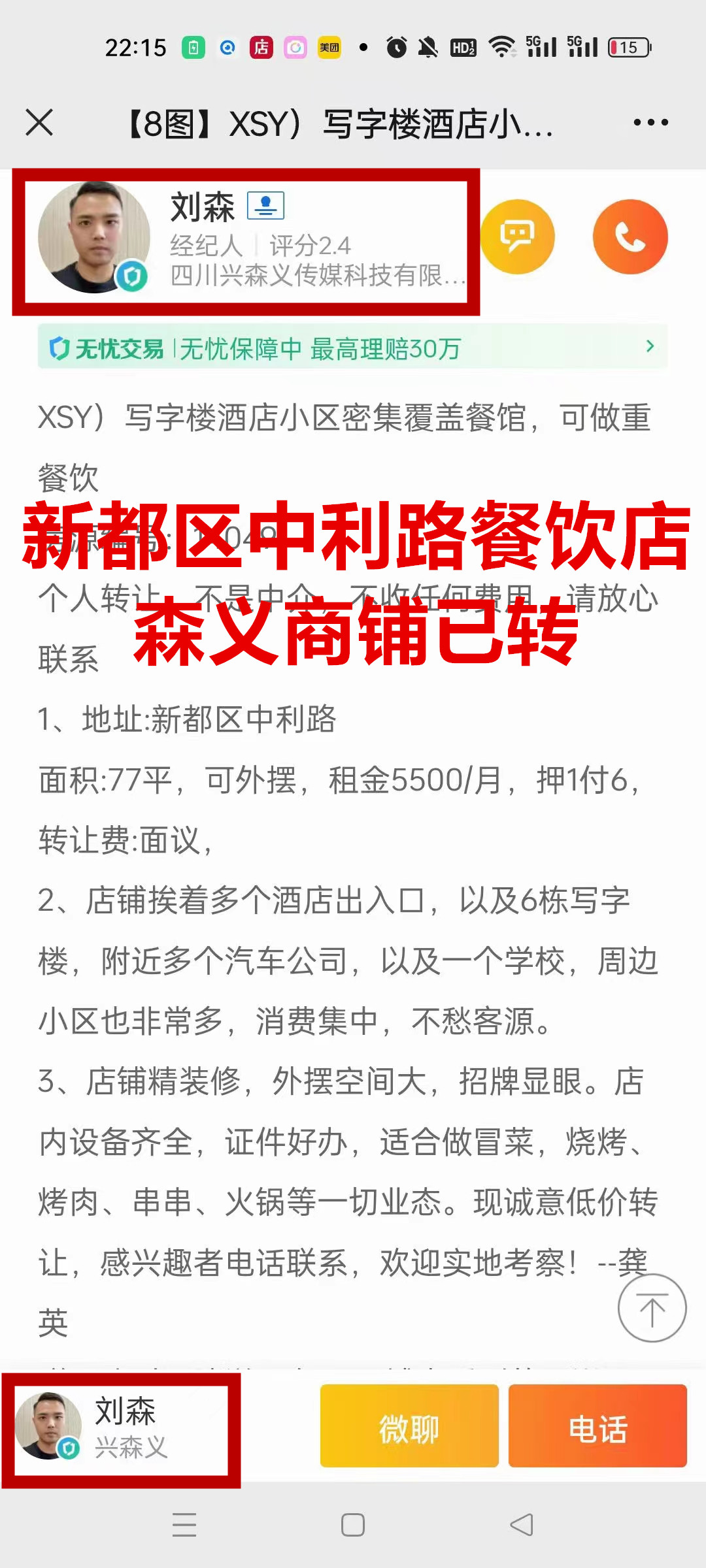Open 刘森 兴森义 profile in bottom bar

click(x=122, y=1429)
